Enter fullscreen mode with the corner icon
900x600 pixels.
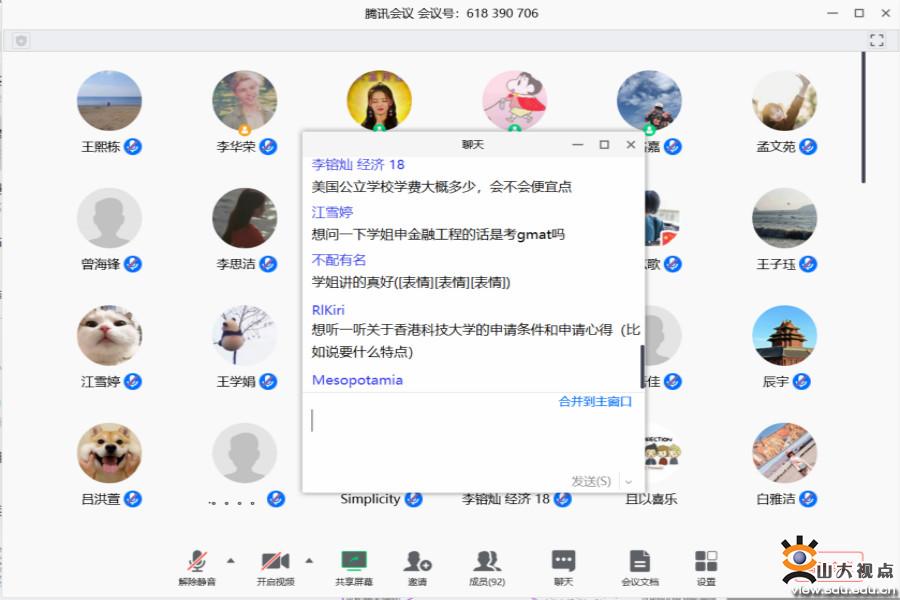[877, 40]
